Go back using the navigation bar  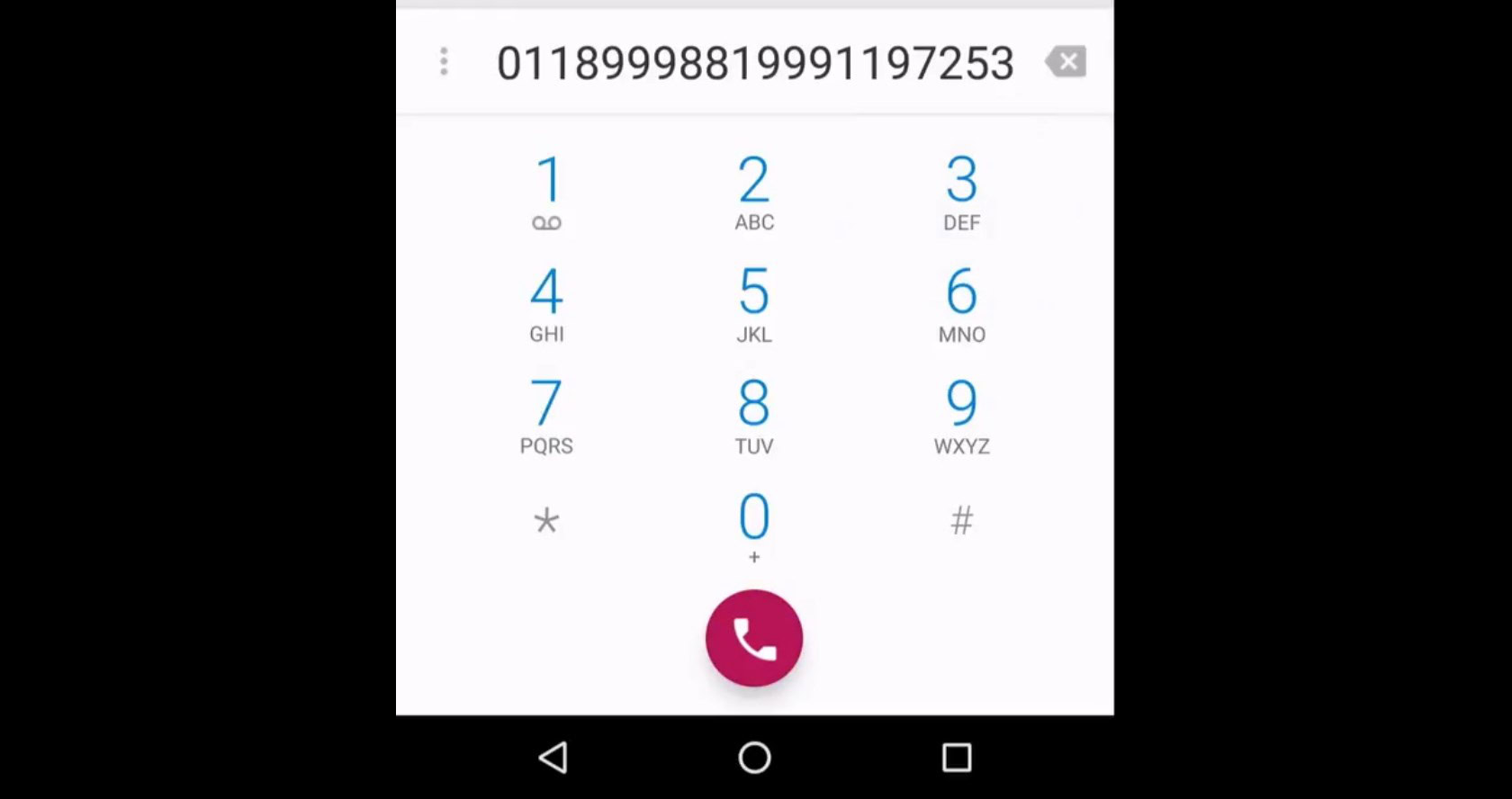pos(553,758)
